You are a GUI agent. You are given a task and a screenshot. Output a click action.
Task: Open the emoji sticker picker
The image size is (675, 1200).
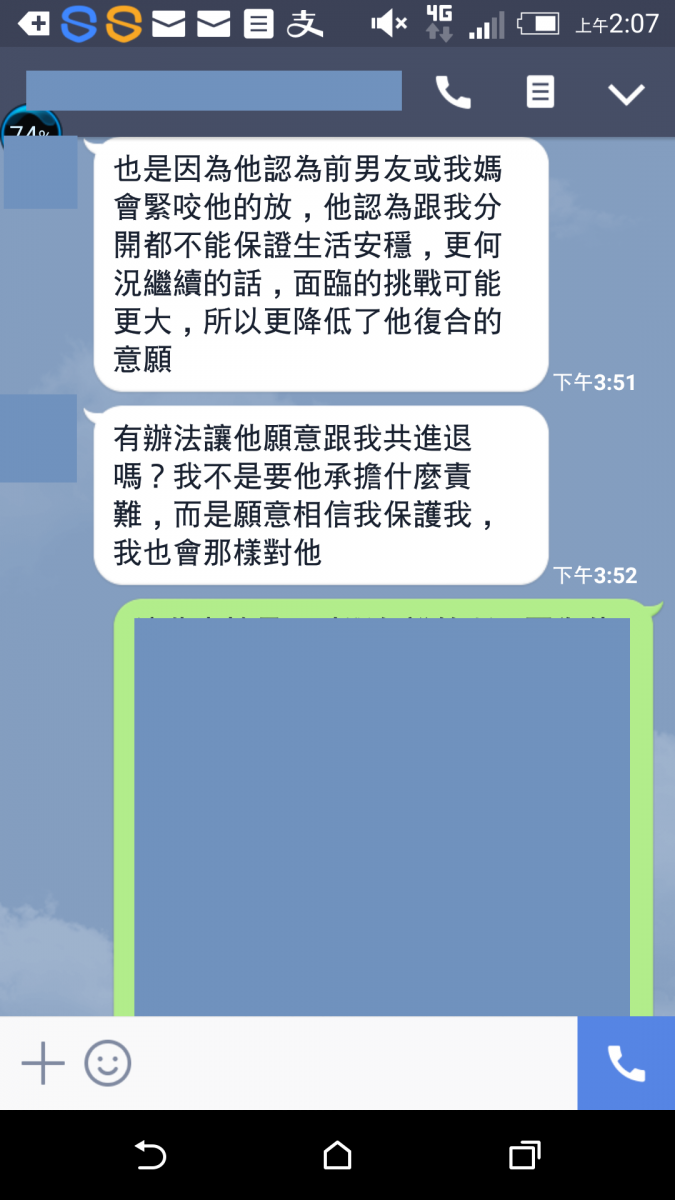[108, 1063]
